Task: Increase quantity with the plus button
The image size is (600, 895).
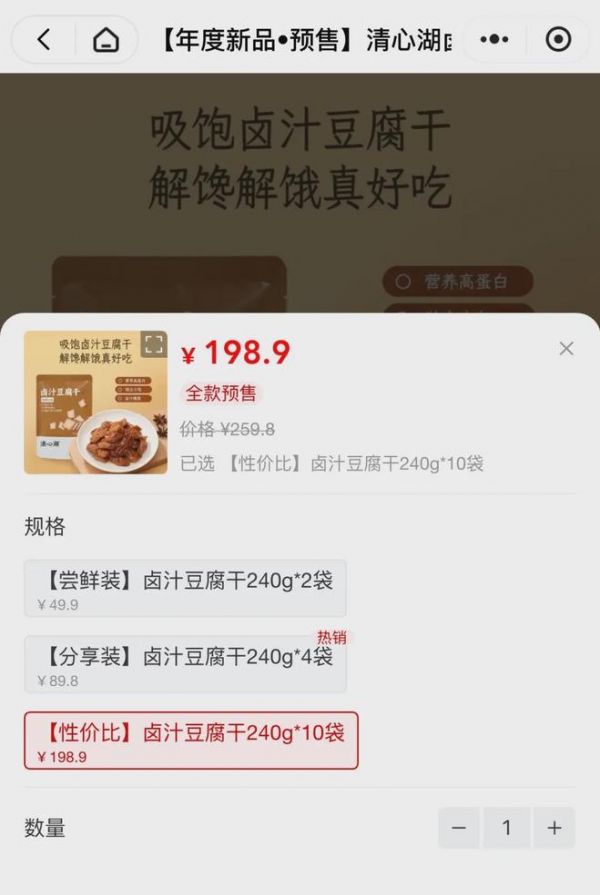Action: tap(554, 828)
